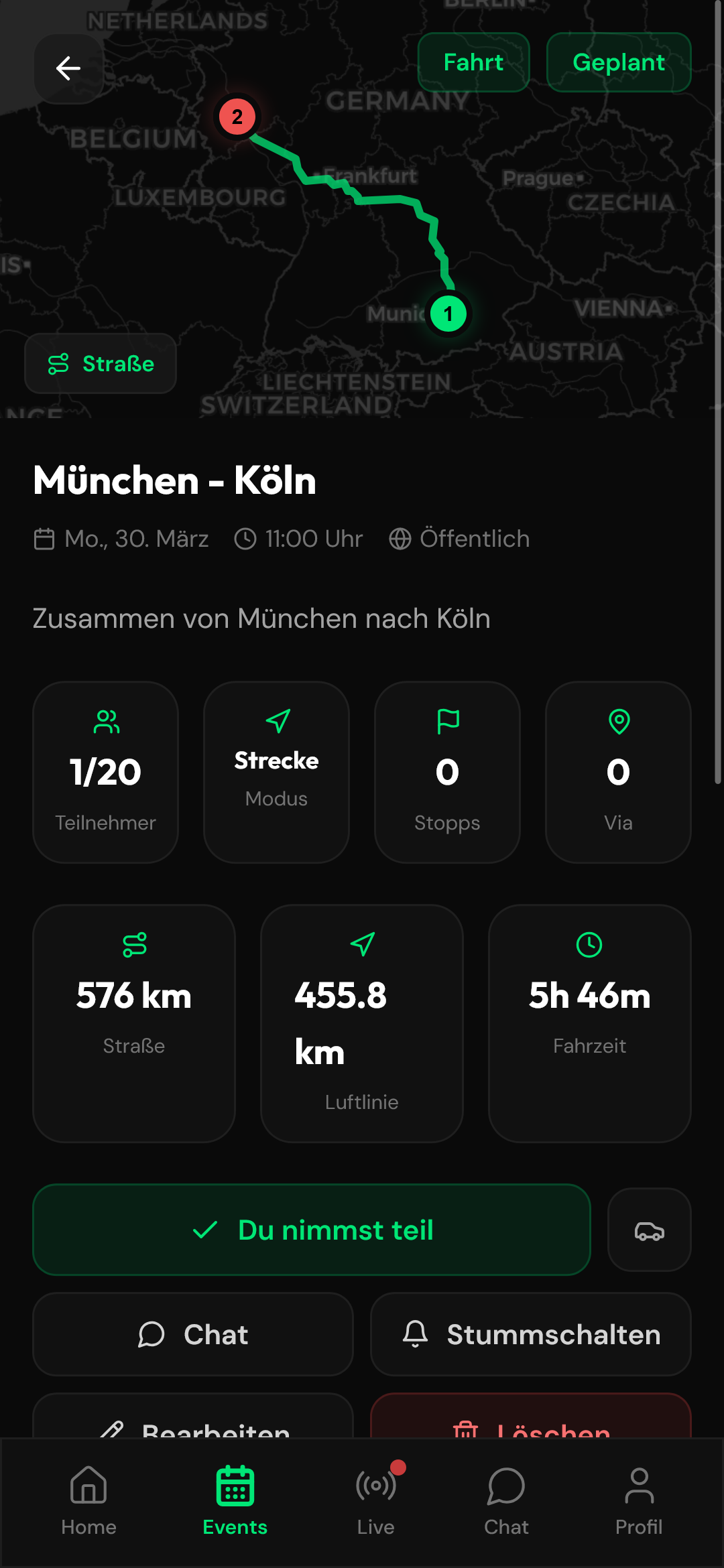The width and height of the screenshot is (724, 1568).
Task: Switch to the Live tab
Action: pyautogui.click(x=375, y=1501)
